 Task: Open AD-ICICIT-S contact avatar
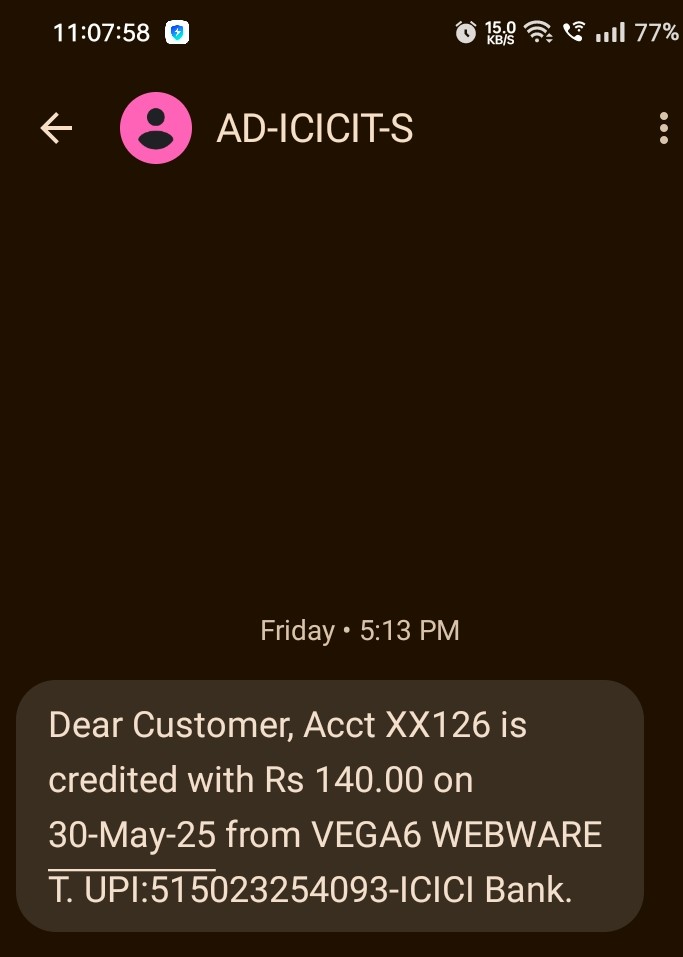click(155, 128)
